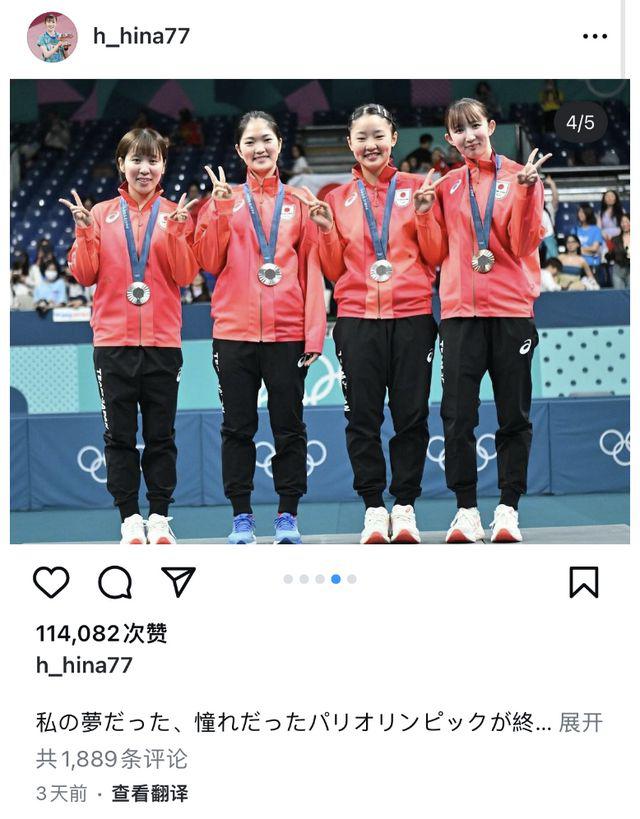Image resolution: width=640 pixels, height=819 pixels.
Task: Open the h_hina77 username at top
Action: [x=141, y=37]
